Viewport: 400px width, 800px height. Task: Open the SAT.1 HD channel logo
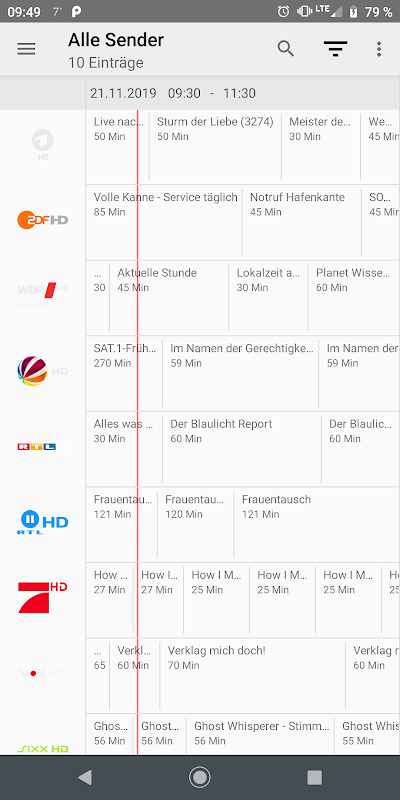click(x=43, y=371)
